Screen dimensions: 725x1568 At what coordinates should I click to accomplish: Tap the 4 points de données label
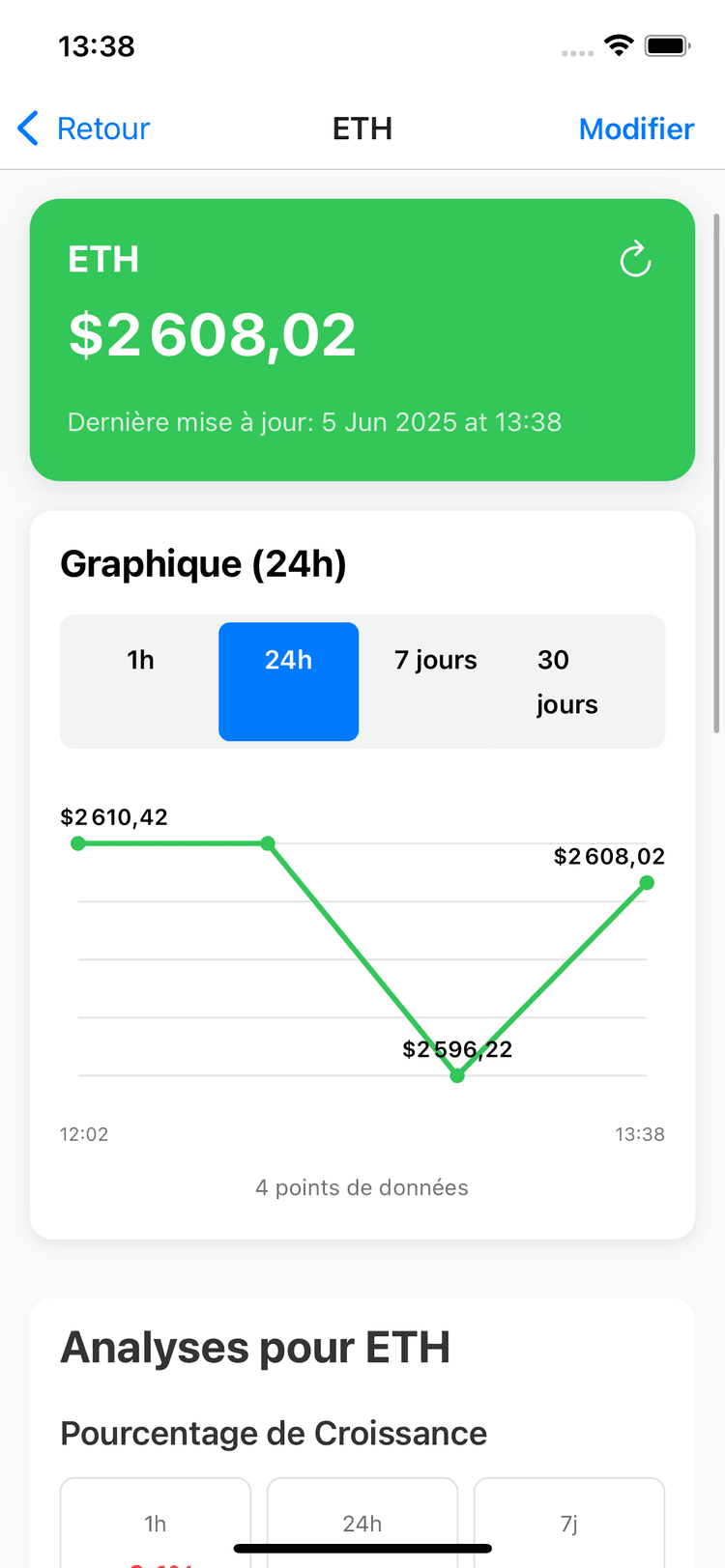click(x=362, y=1187)
